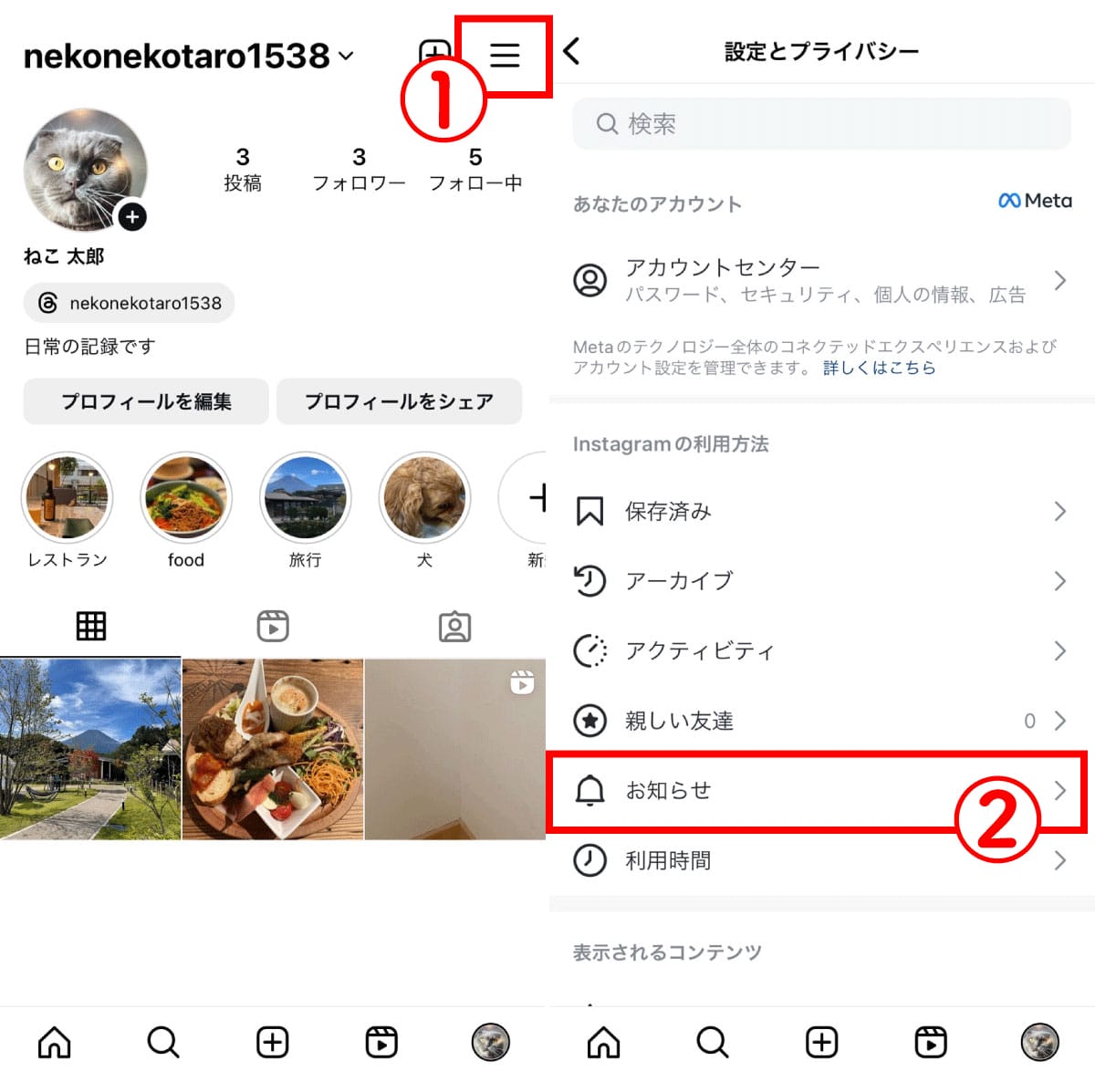Open アカウントセンター settings

click(x=819, y=280)
